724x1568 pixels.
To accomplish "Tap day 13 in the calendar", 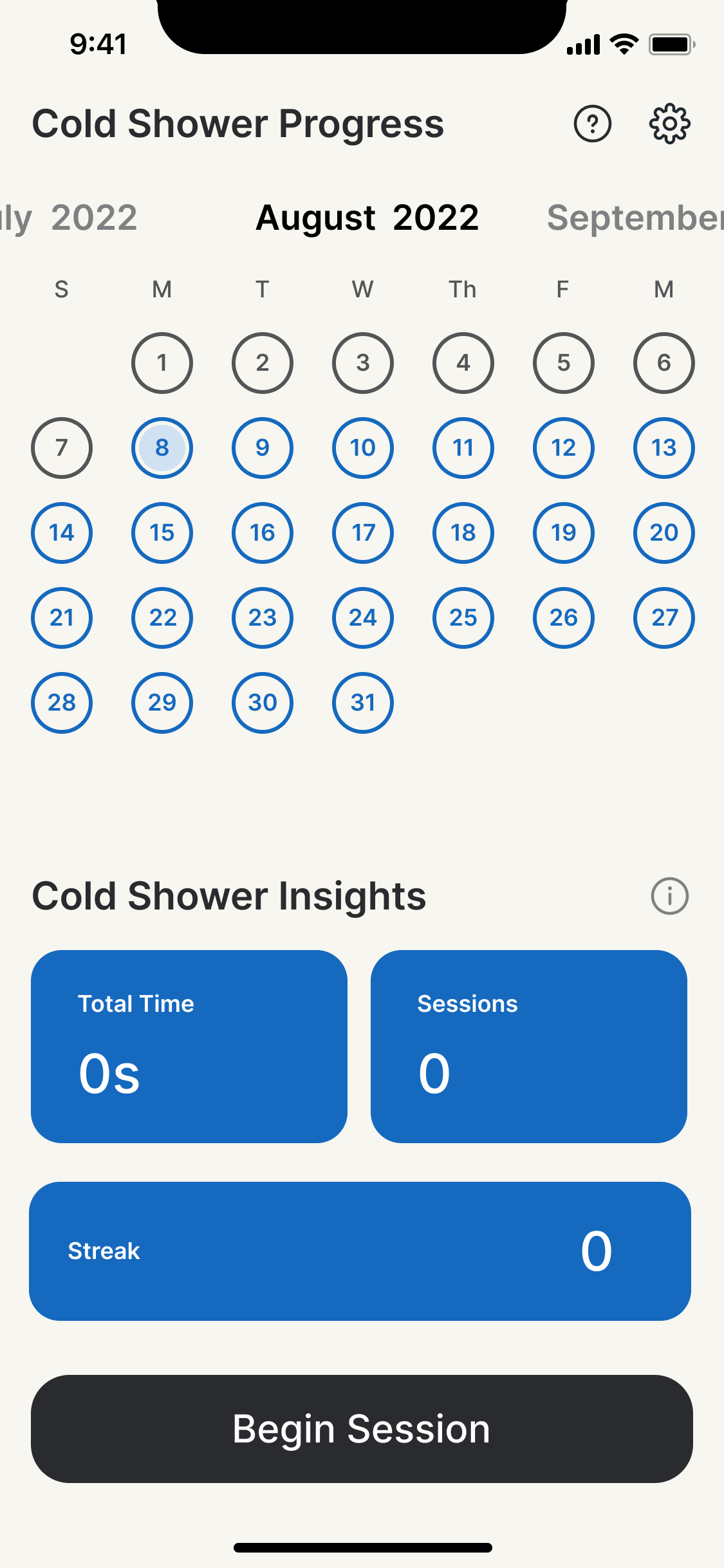I will click(664, 447).
